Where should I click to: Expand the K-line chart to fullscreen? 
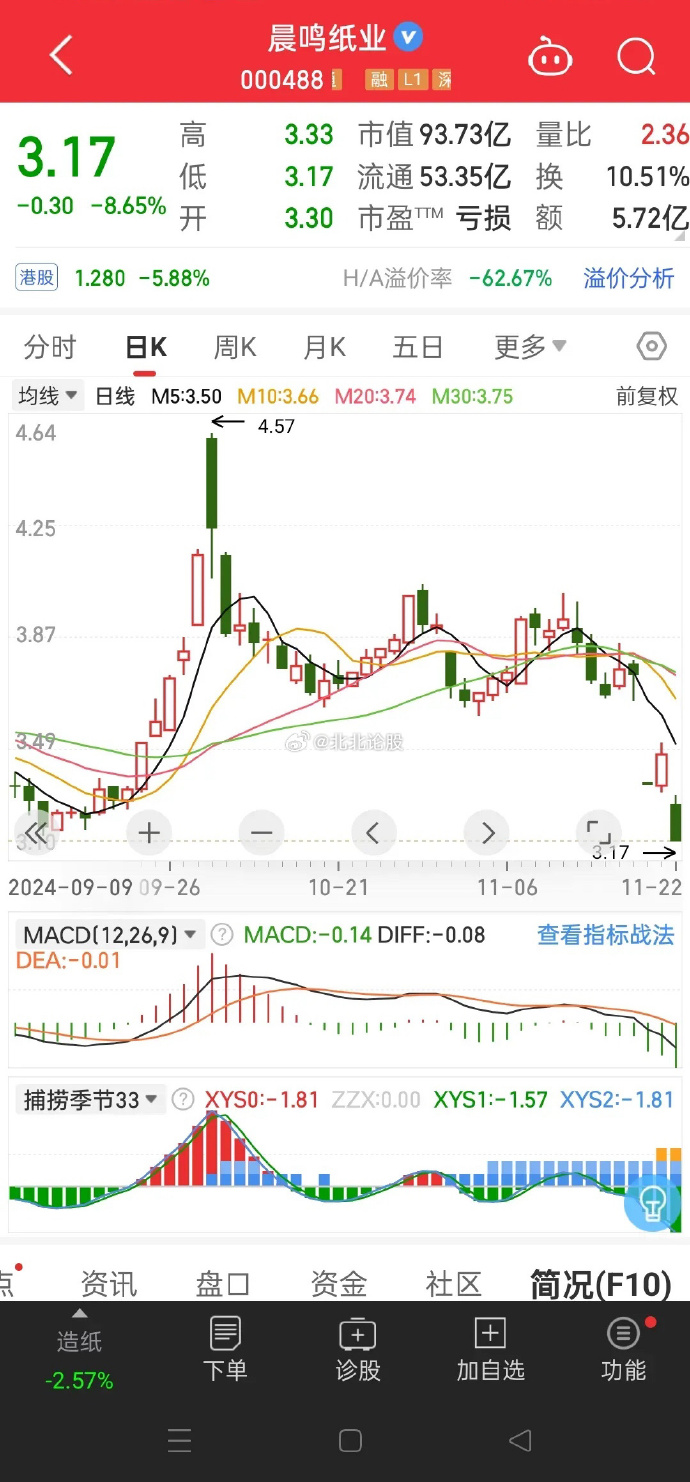pos(598,832)
